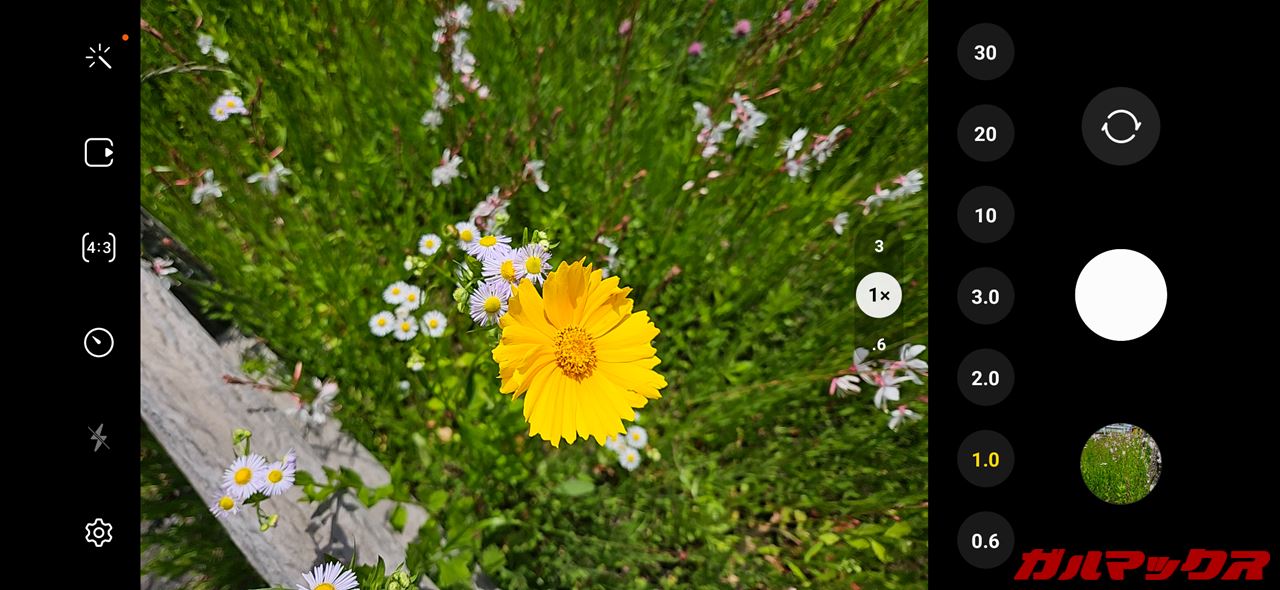Image resolution: width=1280 pixels, height=590 pixels.
Task: Select 10x zoom level
Action: [985, 215]
